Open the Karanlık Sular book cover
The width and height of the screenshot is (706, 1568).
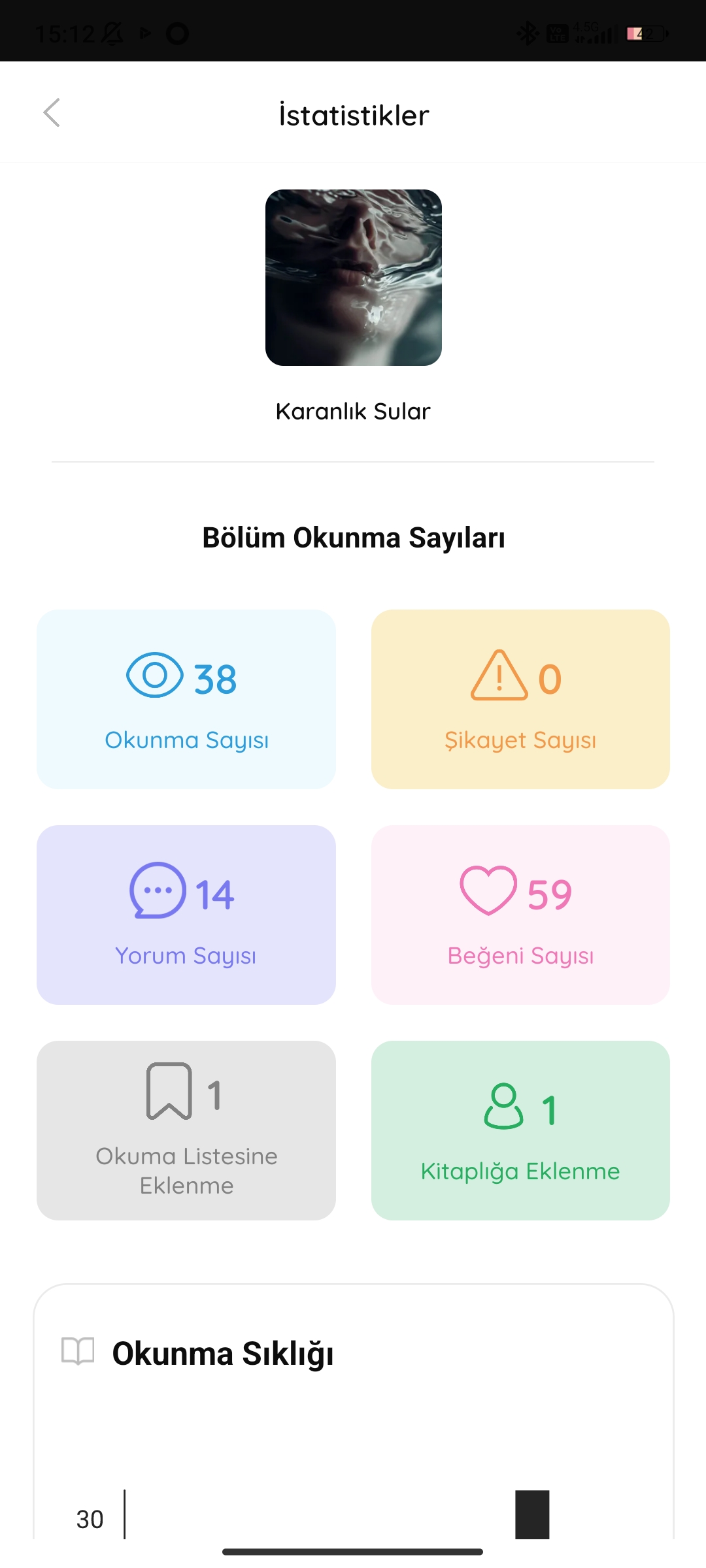[353, 278]
